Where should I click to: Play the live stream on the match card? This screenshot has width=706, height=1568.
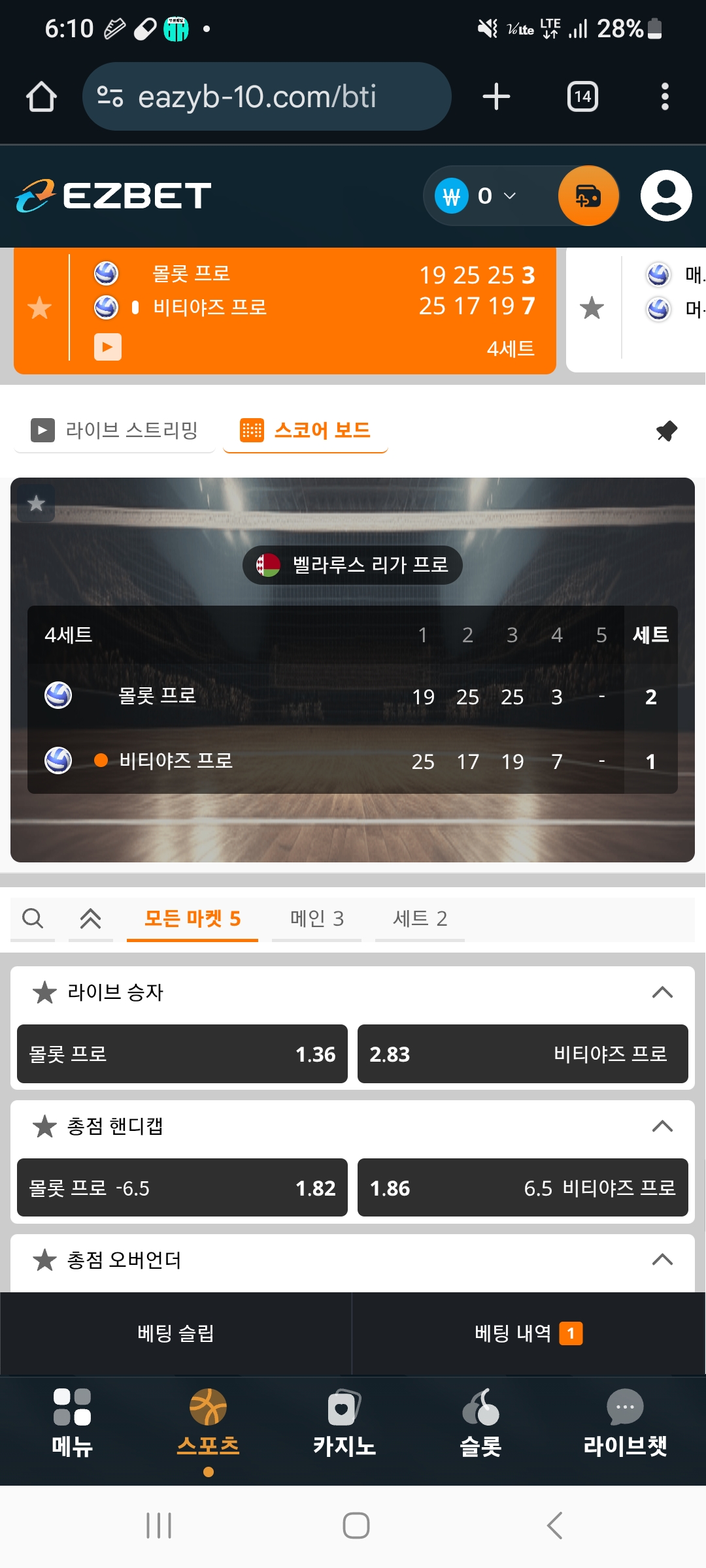(x=108, y=347)
